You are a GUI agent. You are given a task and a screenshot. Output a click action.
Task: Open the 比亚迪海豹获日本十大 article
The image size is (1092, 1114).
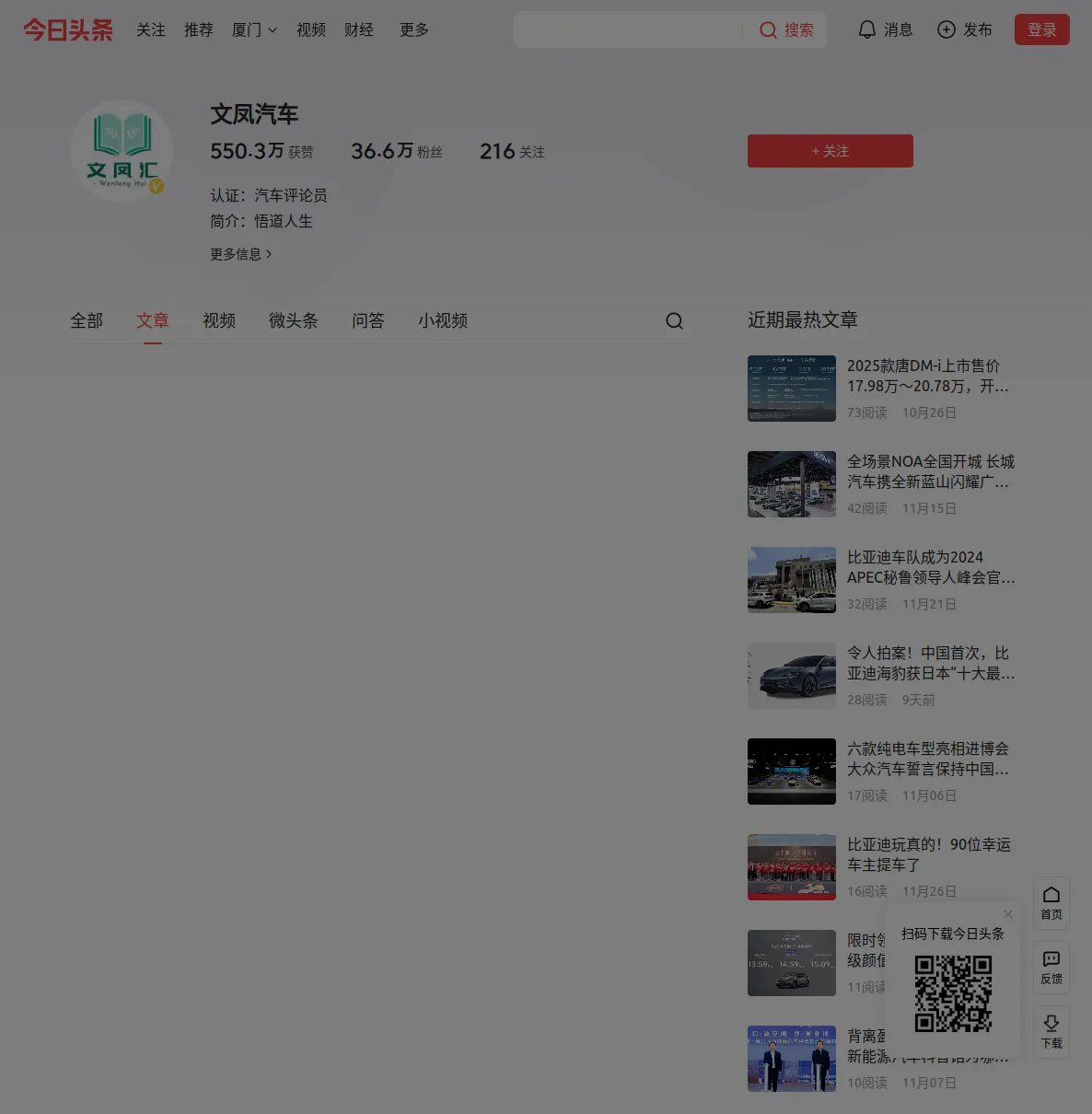point(930,663)
